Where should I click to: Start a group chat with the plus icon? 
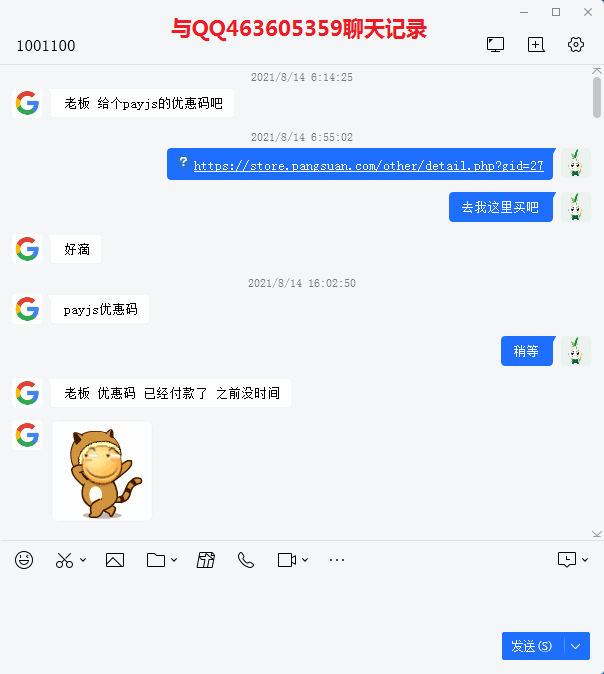[x=536, y=45]
